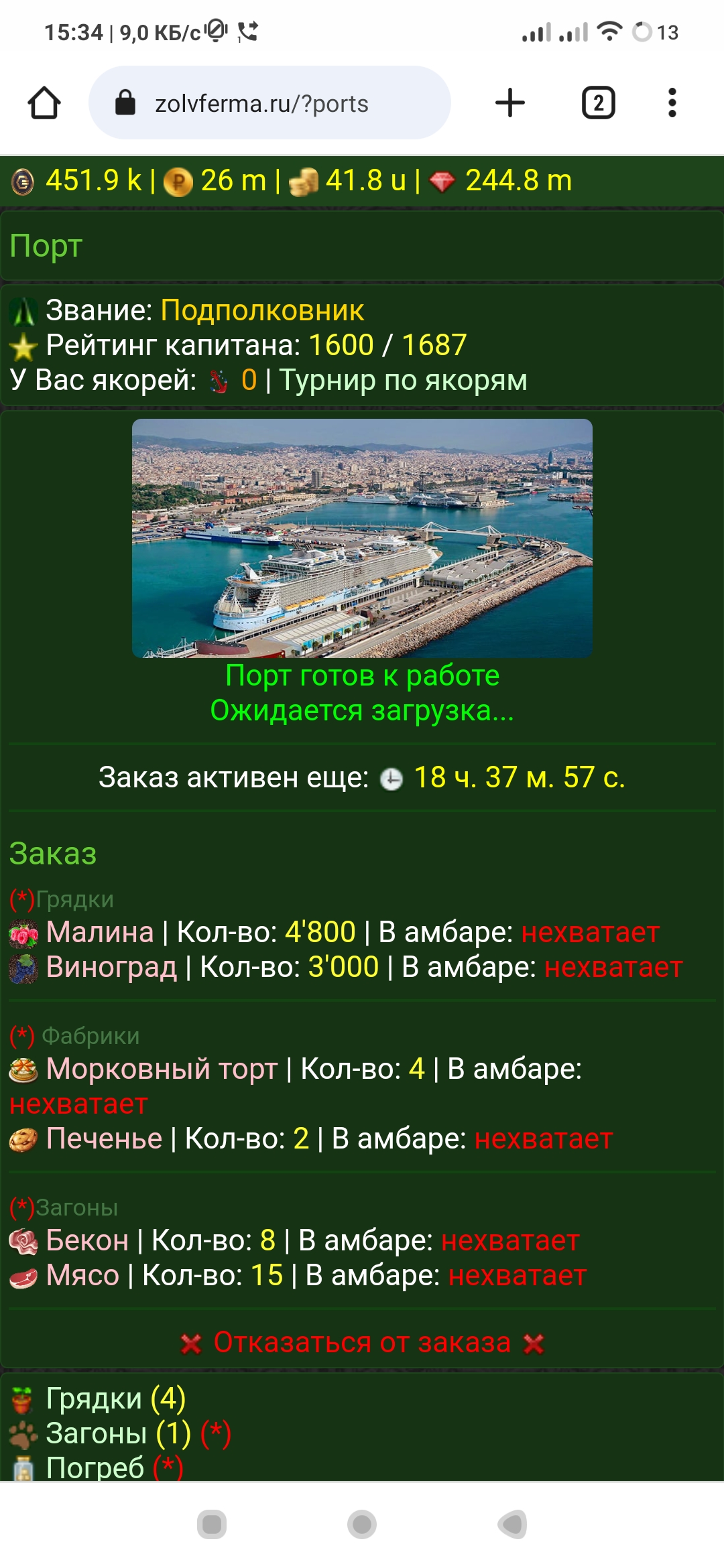
Task: Tap the system back button
Action: point(512,1525)
